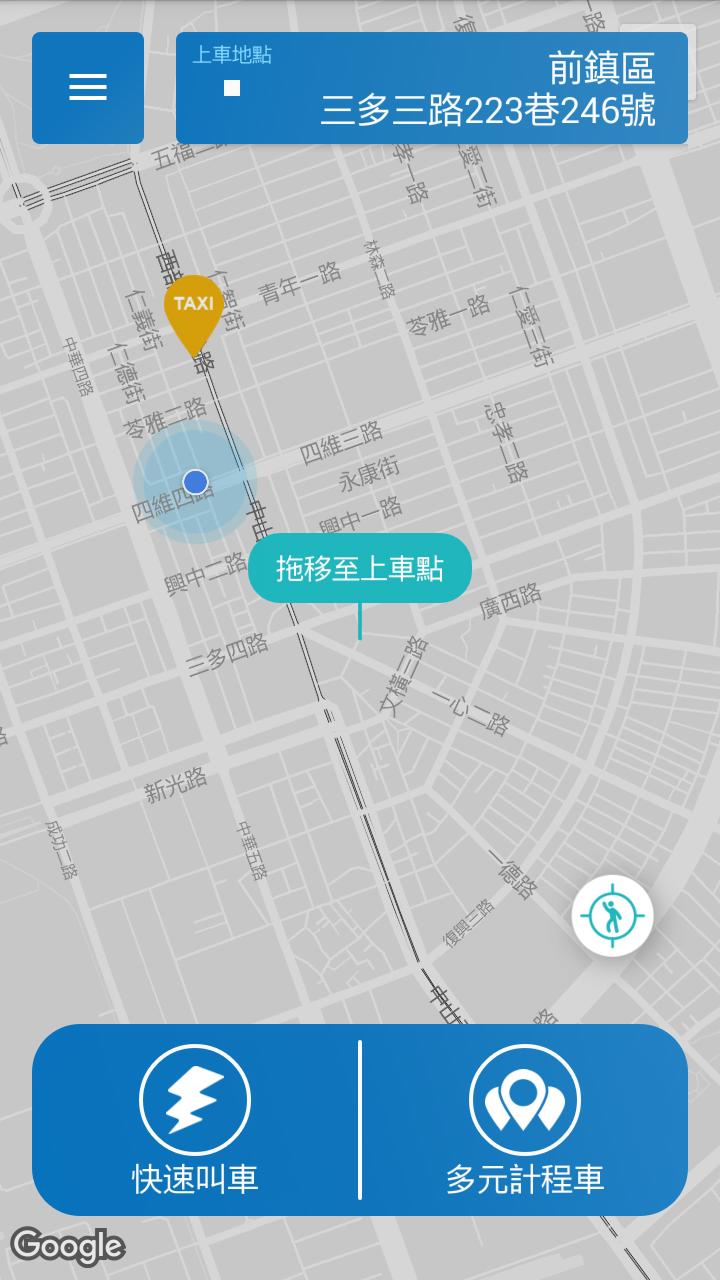720x1280 pixels.
Task: Edit the pickup location address field
Action: pyautogui.click(x=432, y=88)
